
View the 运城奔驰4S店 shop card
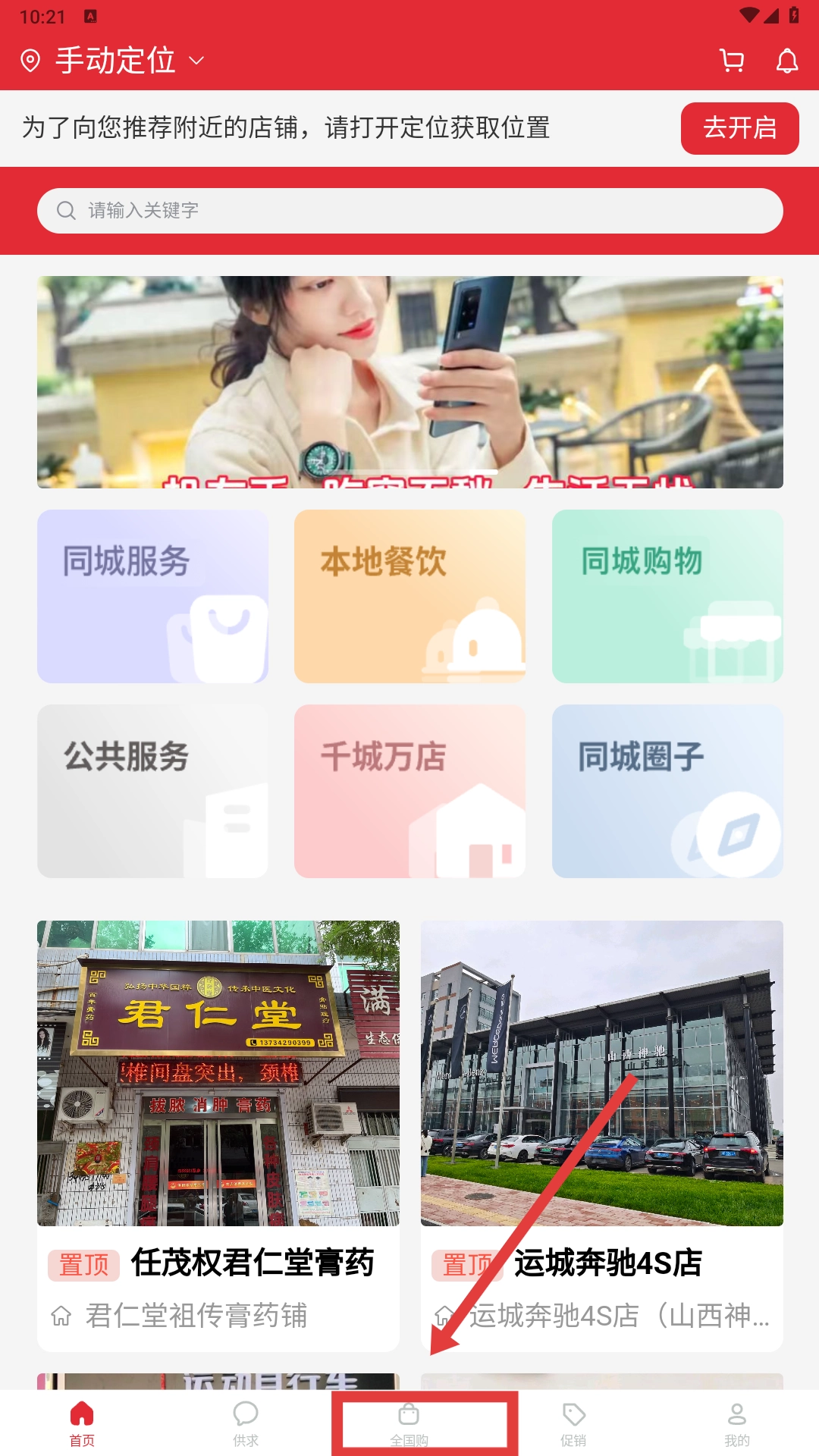point(601,1135)
